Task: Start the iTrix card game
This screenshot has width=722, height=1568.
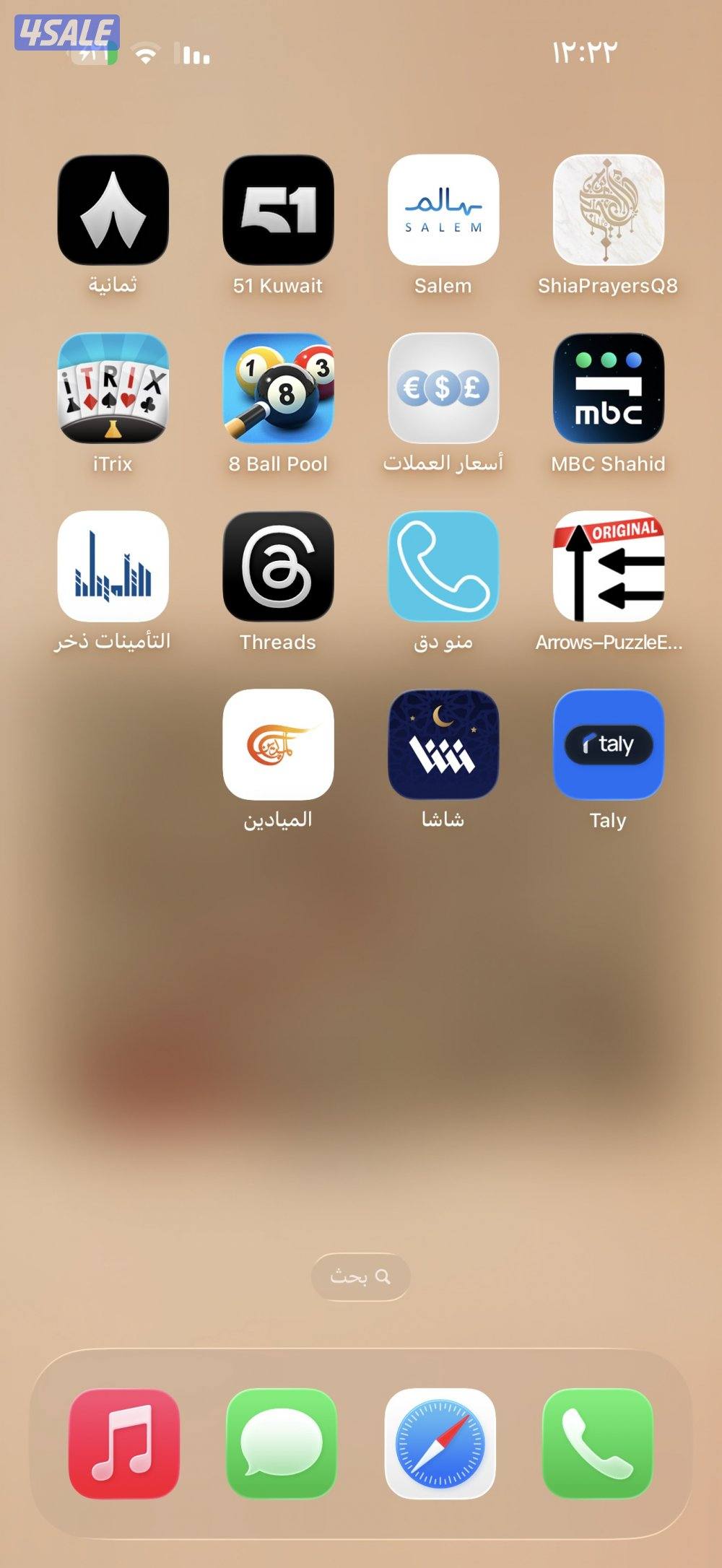Action: 113,388
